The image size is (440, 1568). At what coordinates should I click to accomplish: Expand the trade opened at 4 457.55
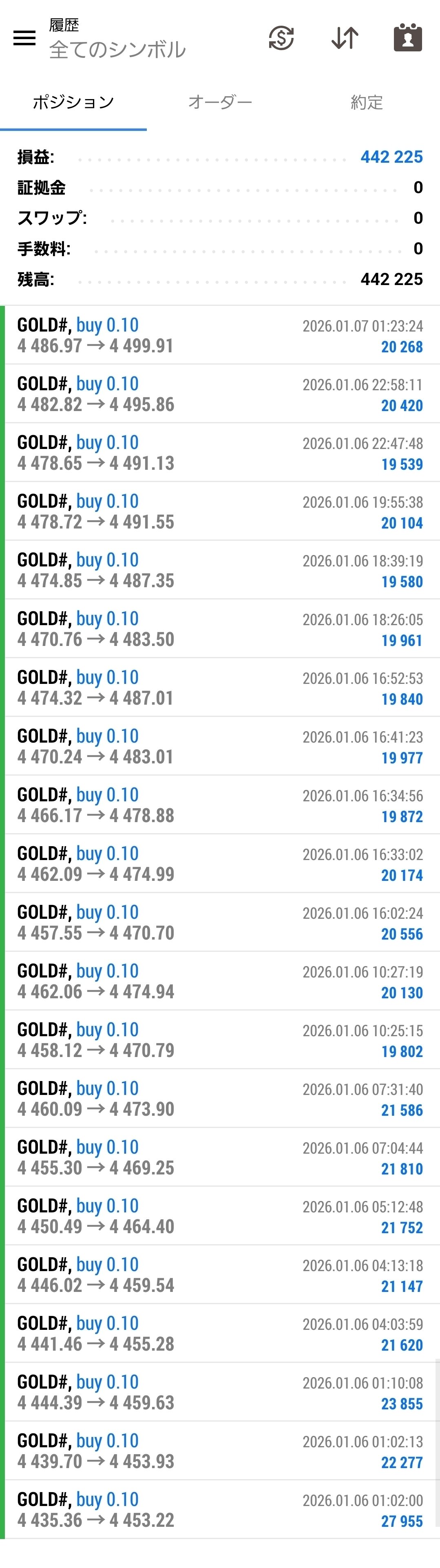point(219,922)
